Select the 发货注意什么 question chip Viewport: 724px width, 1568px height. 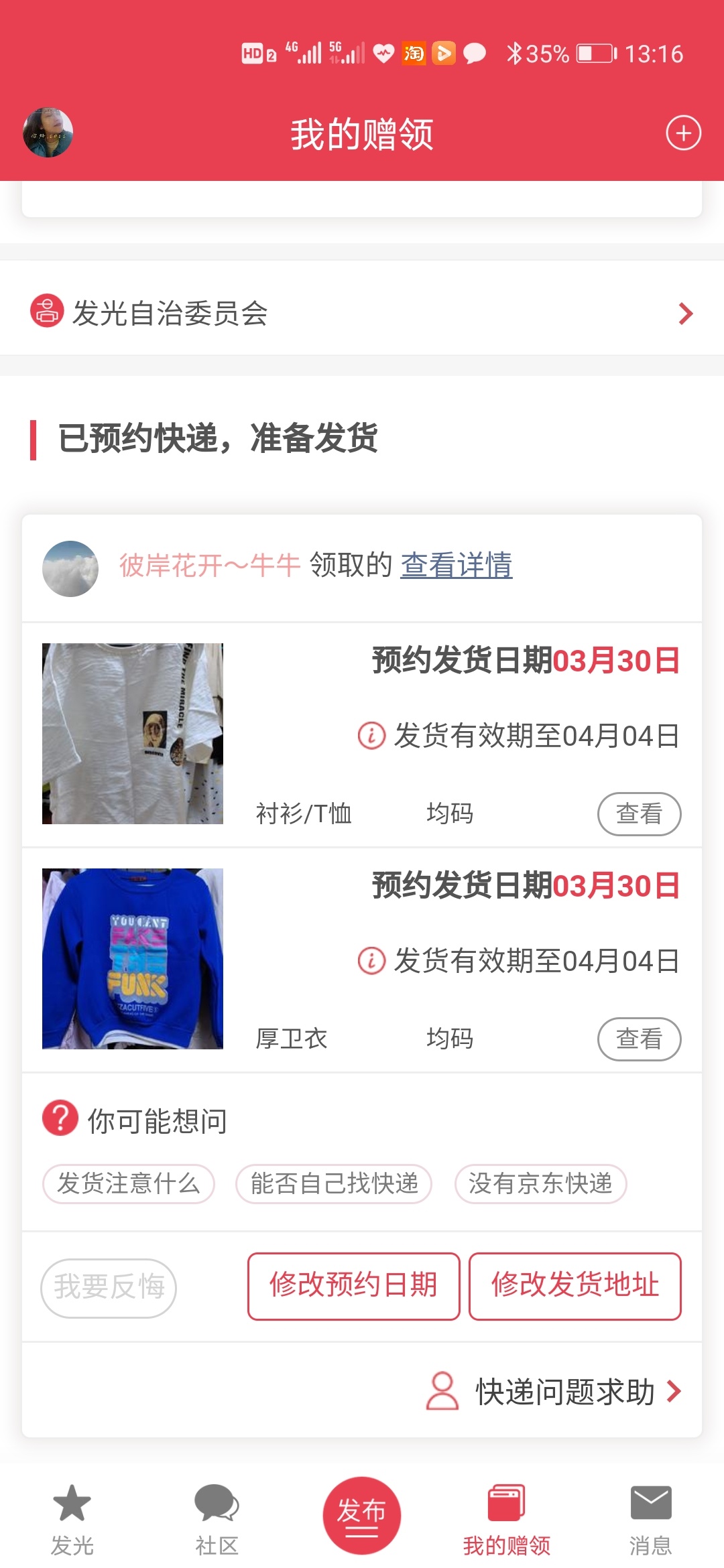(x=129, y=1184)
